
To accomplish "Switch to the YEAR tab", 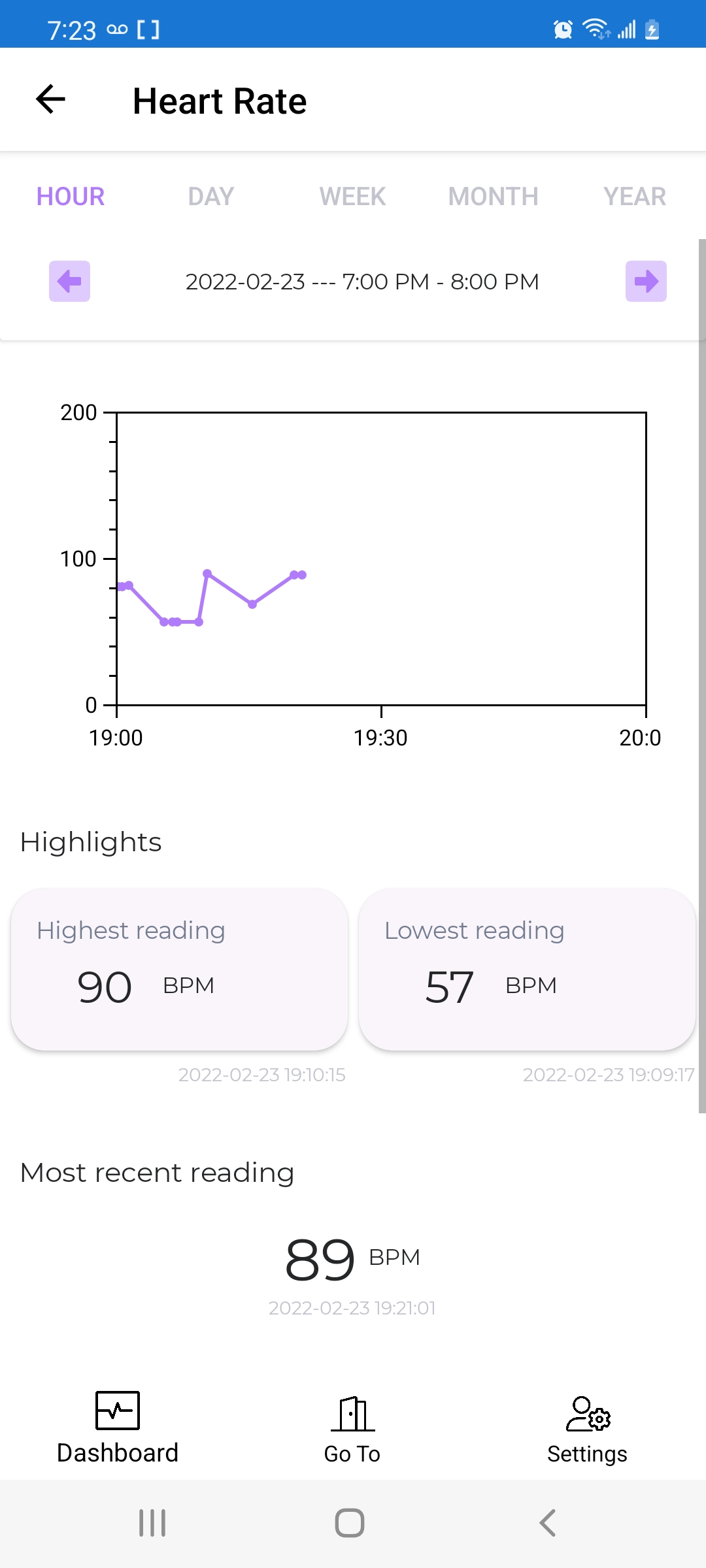I will (634, 196).
